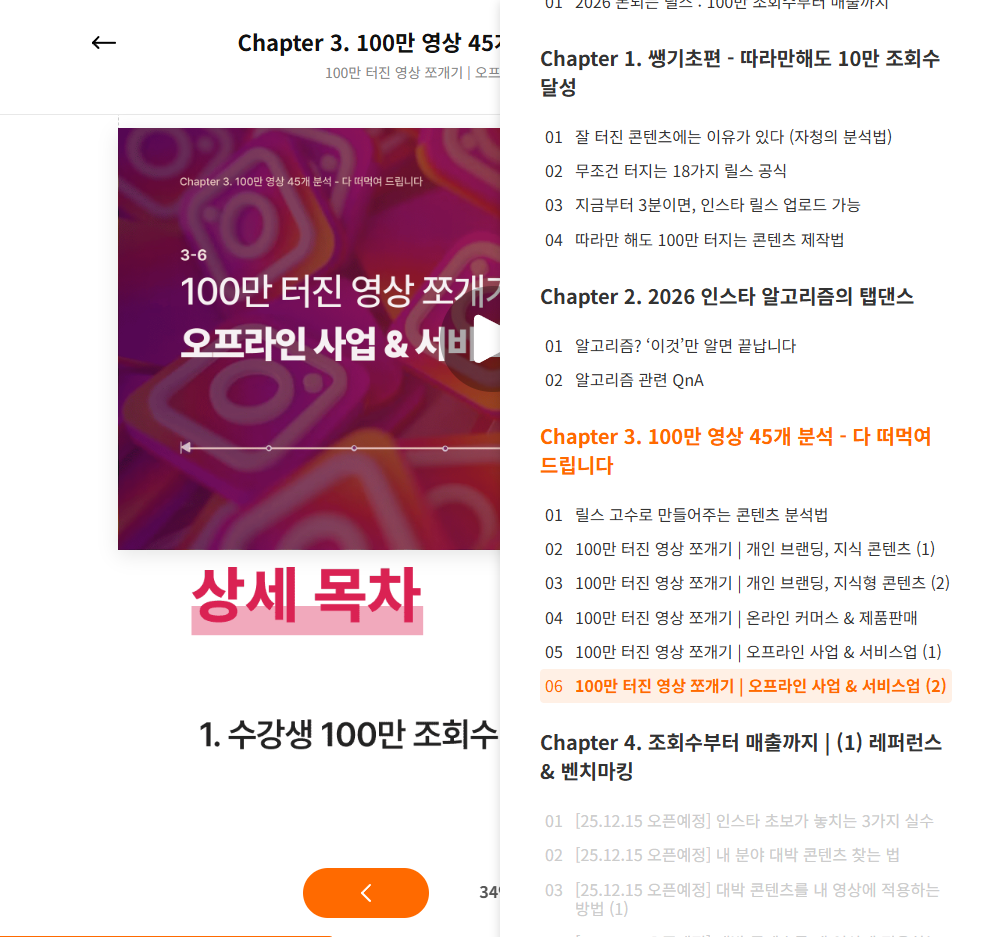Open lesson 지금부터 3분이면, 인스타 릴스 업로드 가능
992x937 pixels.
coord(717,205)
